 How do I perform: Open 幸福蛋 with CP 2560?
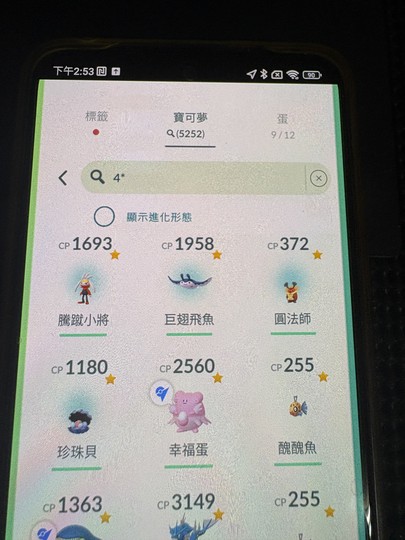(188, 414)
